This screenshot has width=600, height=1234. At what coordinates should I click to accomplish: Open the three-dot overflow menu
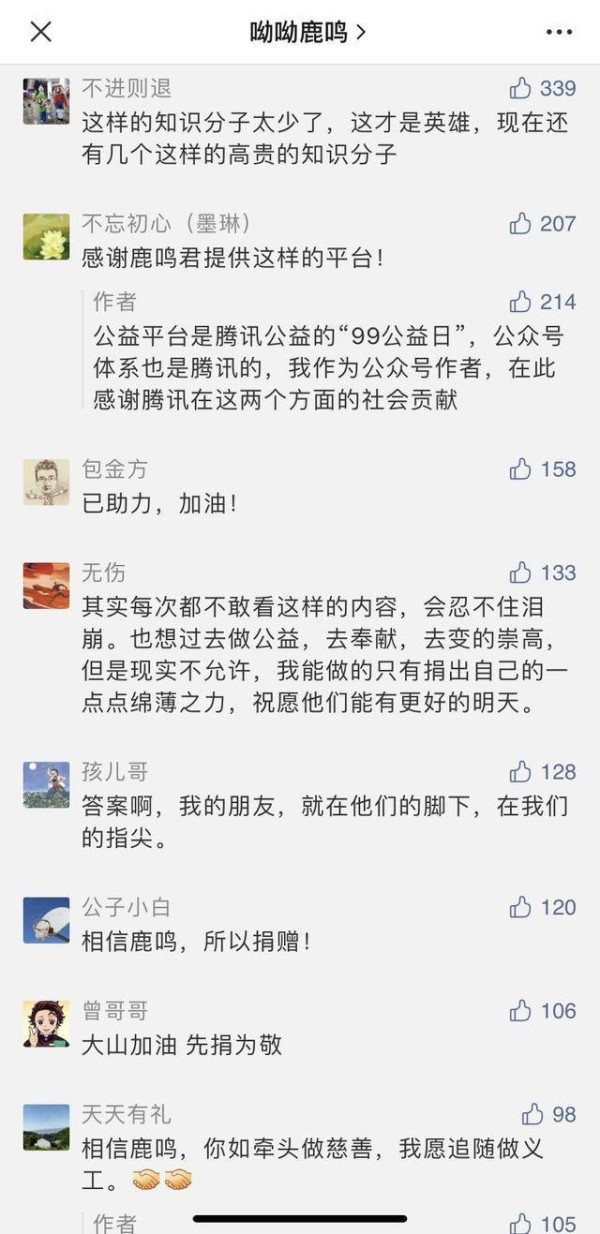click(559, 32)
